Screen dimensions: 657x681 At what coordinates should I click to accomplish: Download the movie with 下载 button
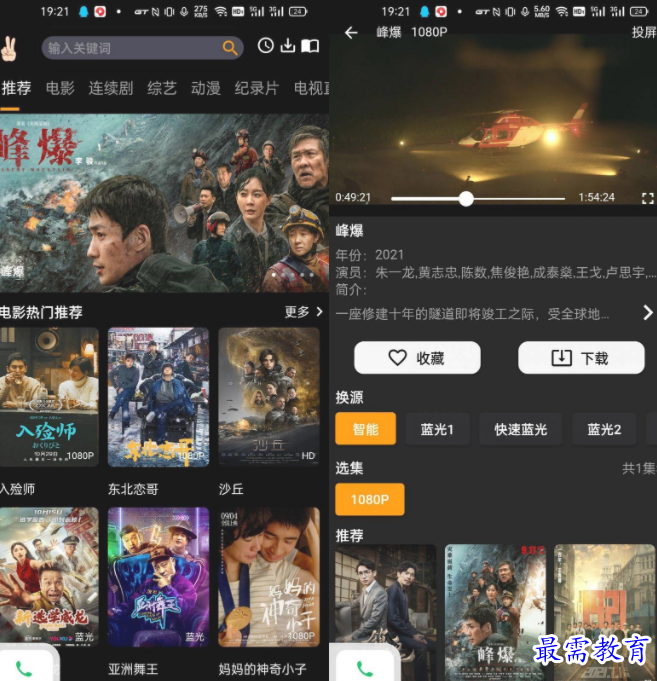[581, 358]
